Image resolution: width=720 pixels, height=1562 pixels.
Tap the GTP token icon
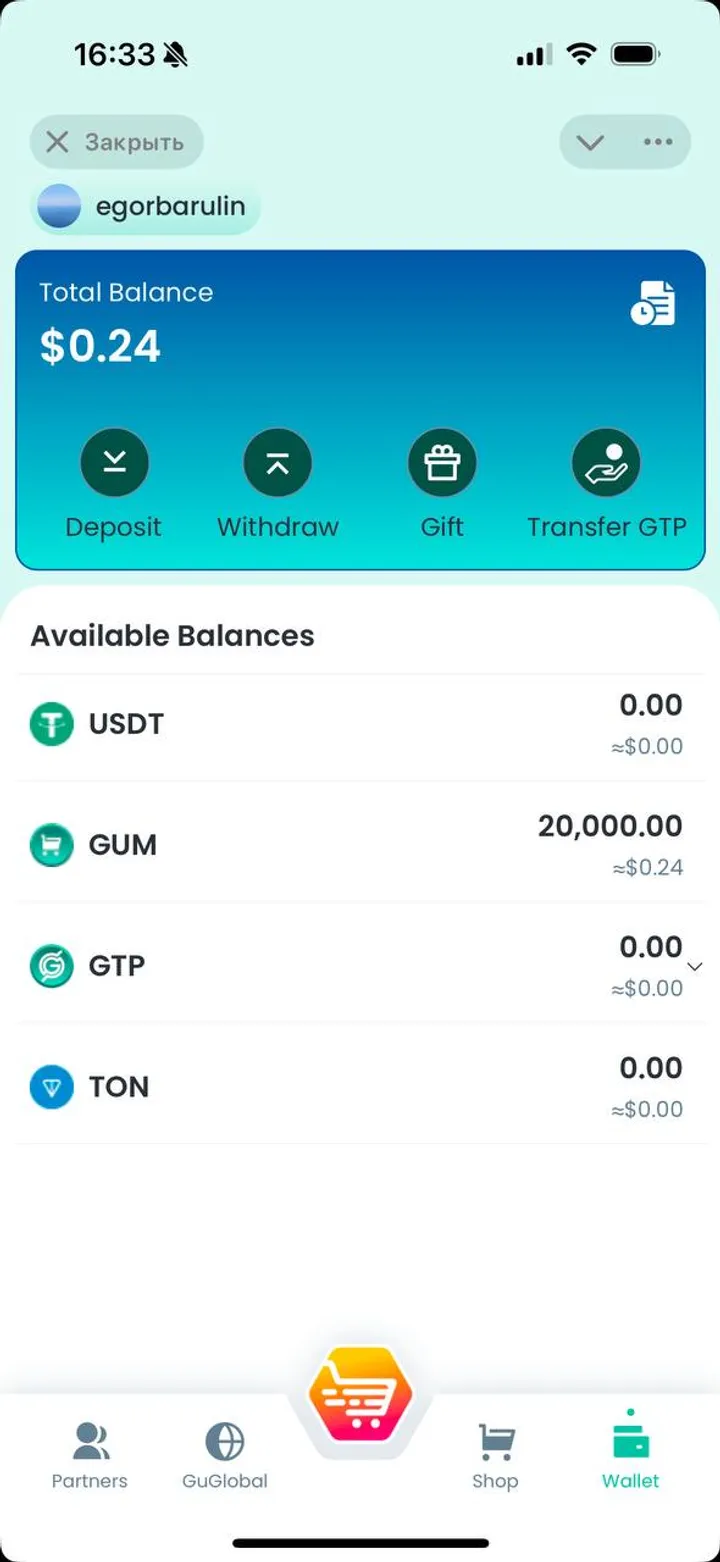[51, 965]
